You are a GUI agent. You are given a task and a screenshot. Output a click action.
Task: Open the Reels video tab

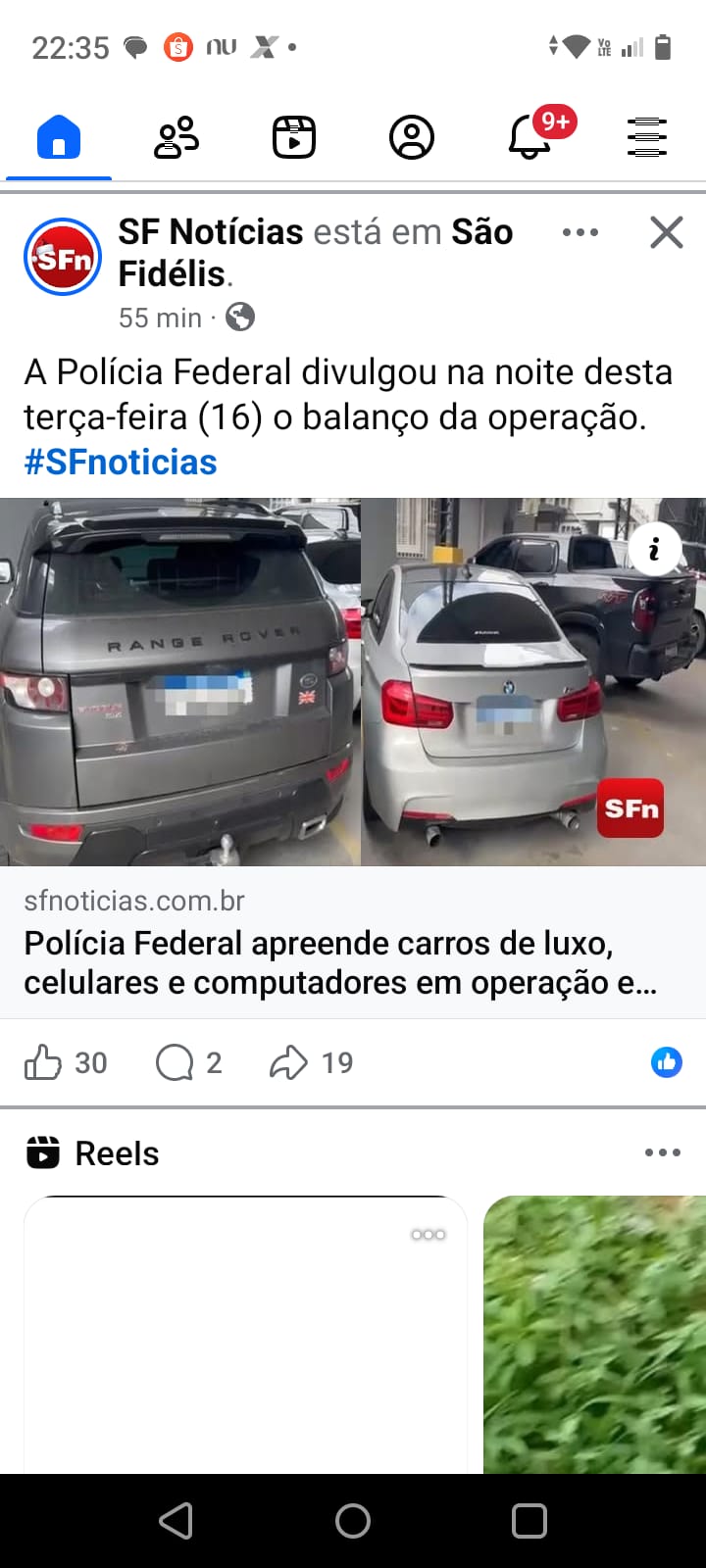pyautogui.click(x=294, y=137)
